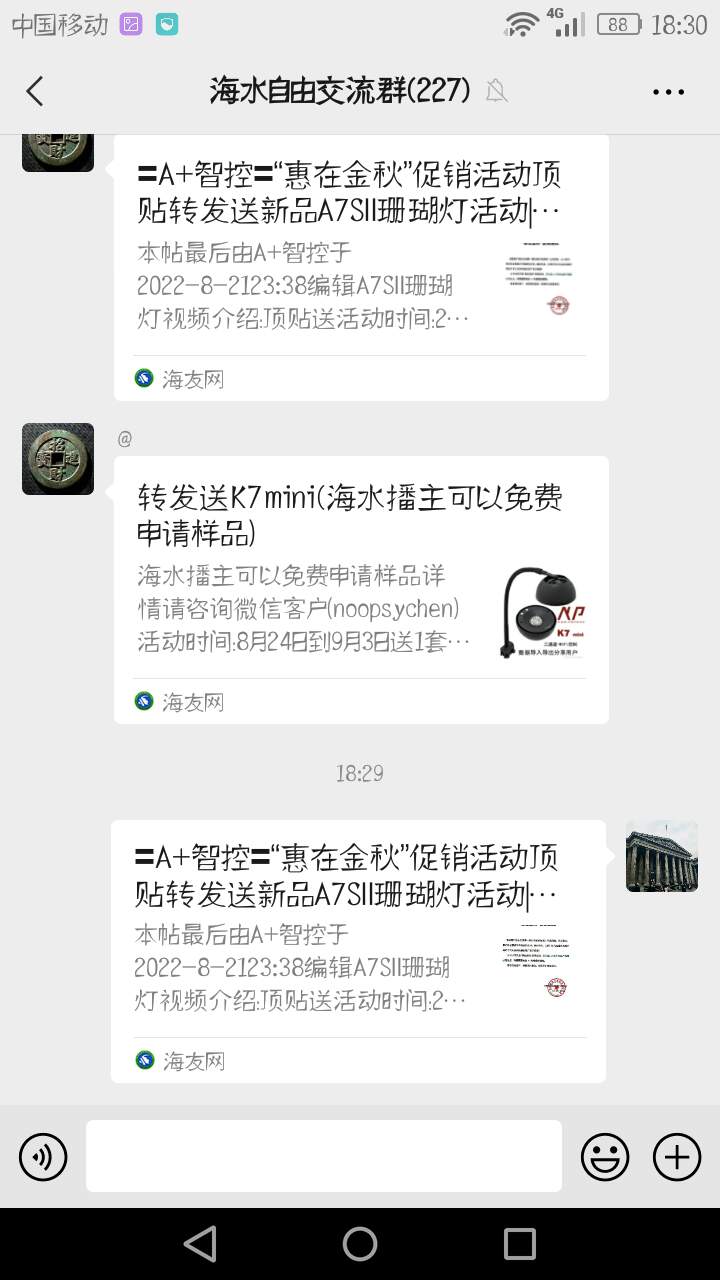Viewport: 720px width, 1280px height.
Task: View profile of the building-photo avatar
Action: point(661,856)
